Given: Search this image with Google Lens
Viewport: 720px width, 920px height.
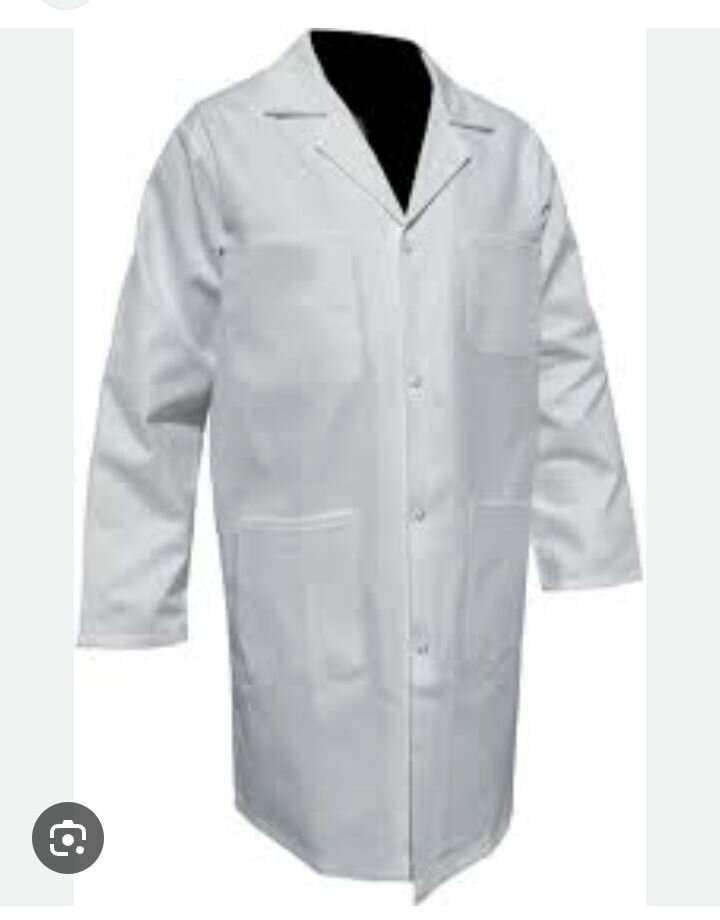Looking at the screenshot, I should (68, 837).
